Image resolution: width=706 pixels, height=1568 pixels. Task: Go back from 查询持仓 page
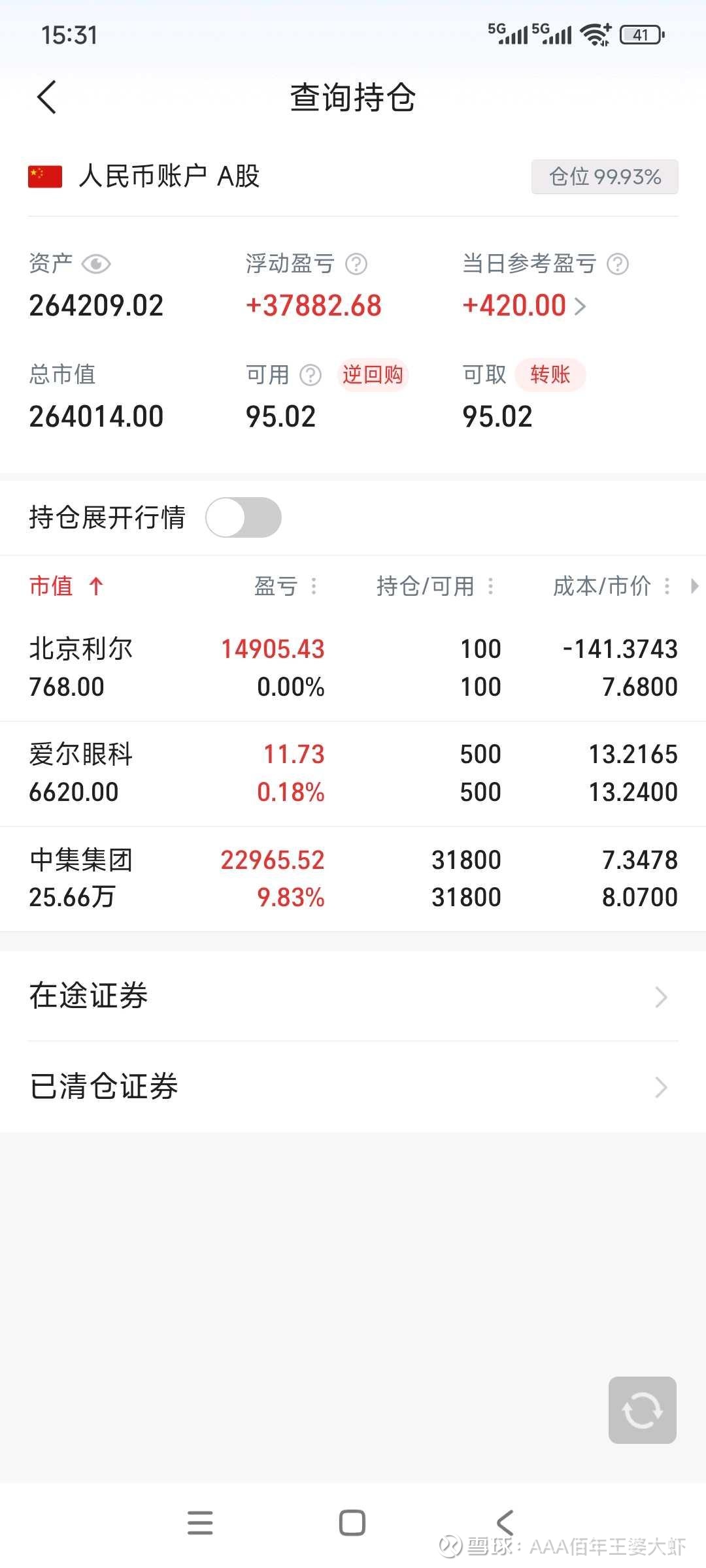click(x=46, y=97)
